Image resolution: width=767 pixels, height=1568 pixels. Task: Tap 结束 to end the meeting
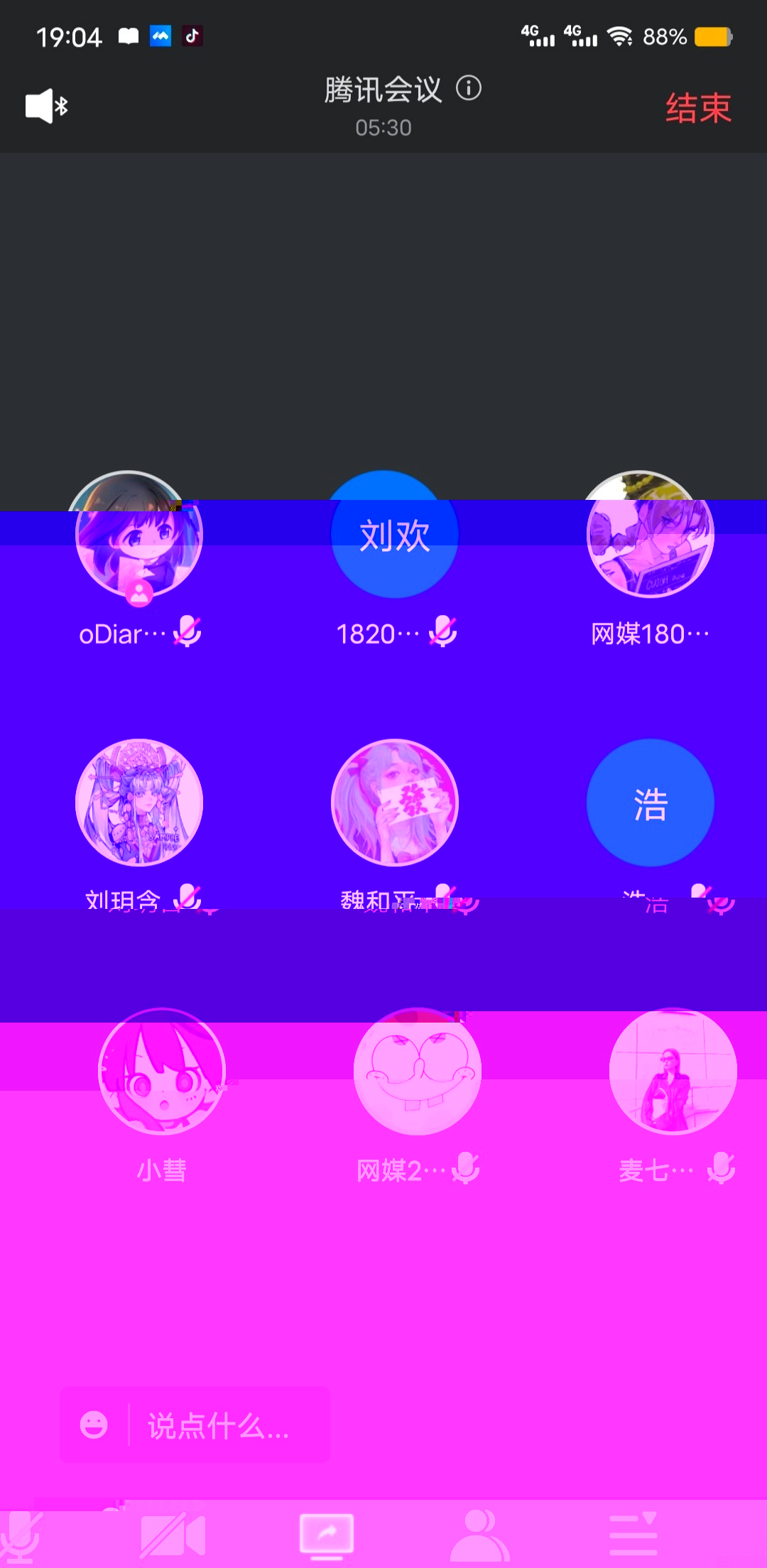pyautogui.click(x=698, y=108)
